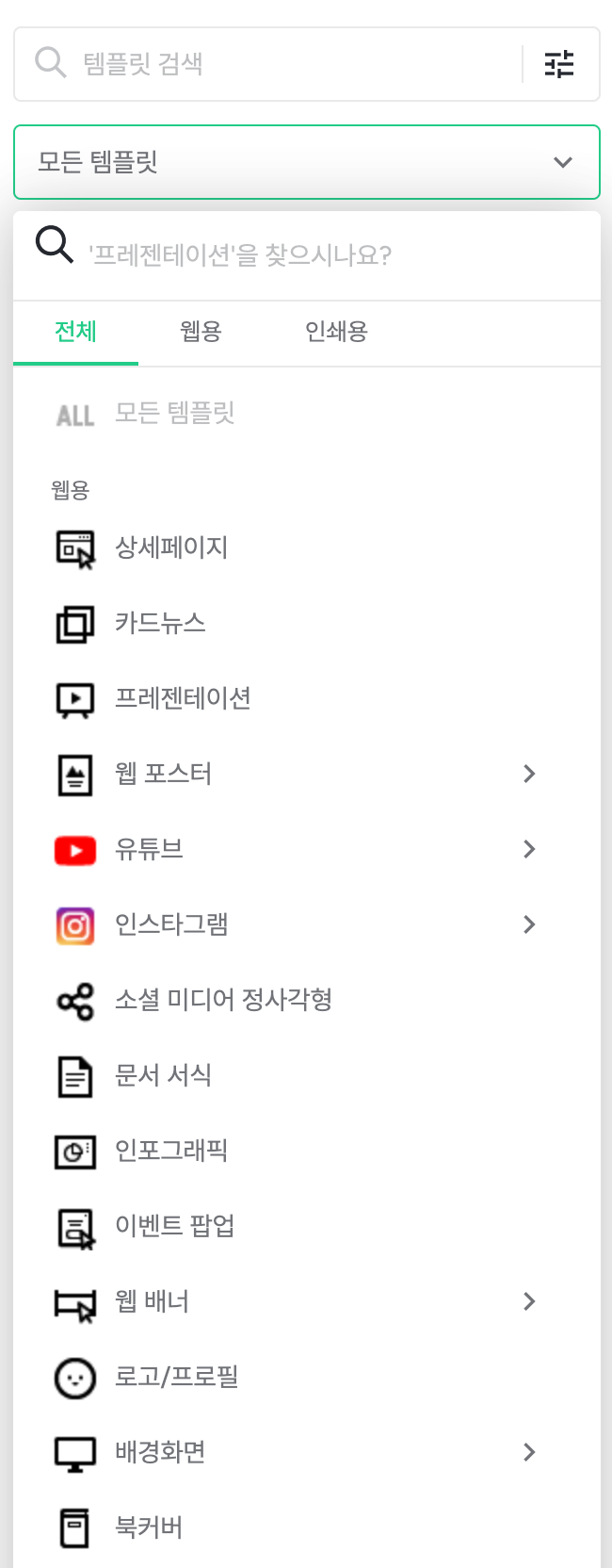This screenshot has width=612, height=1568.
Task: Select 문서 서식 category
Action: (x=307, y=1075)
